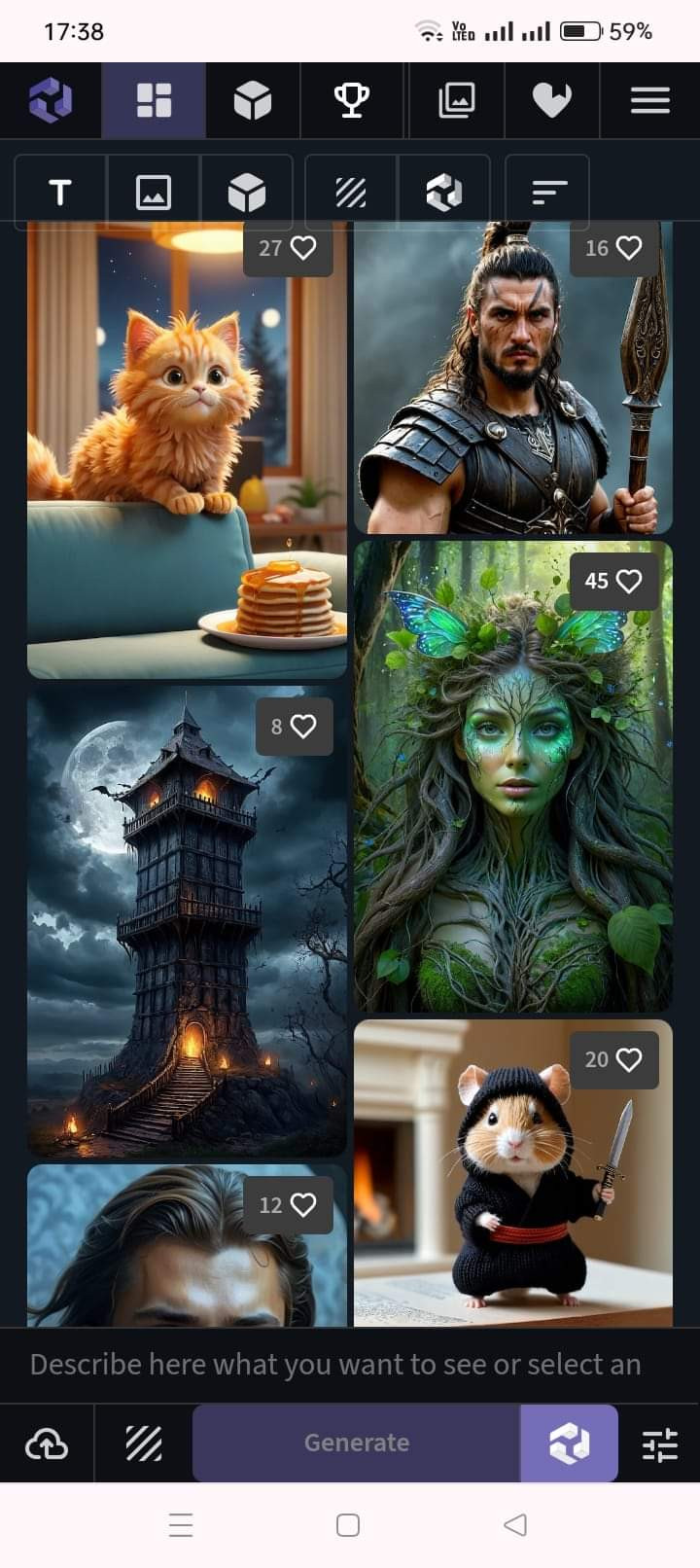Like the orange kitten image
Screen dimensions: 700x1568
[x=303, y=248]
